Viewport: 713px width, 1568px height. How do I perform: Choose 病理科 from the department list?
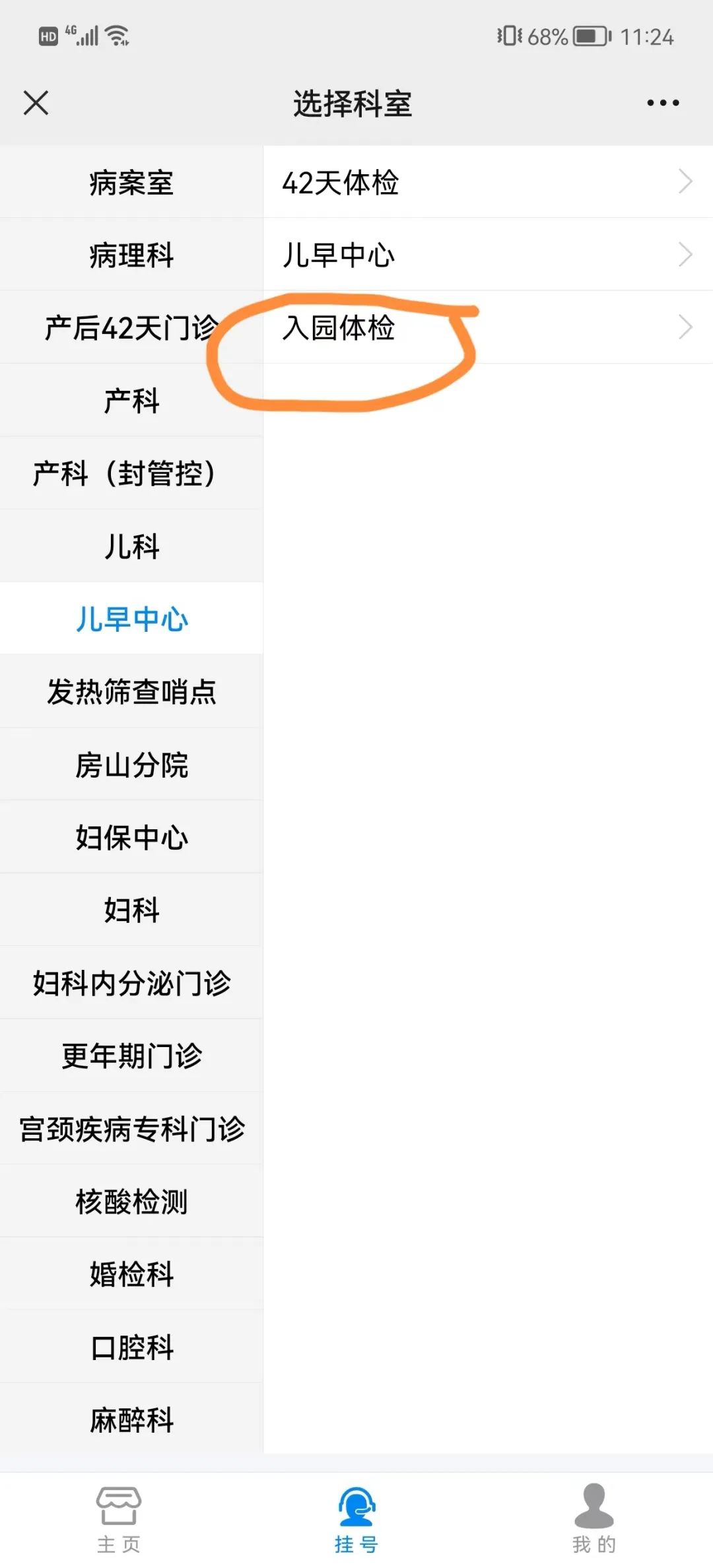131,256
